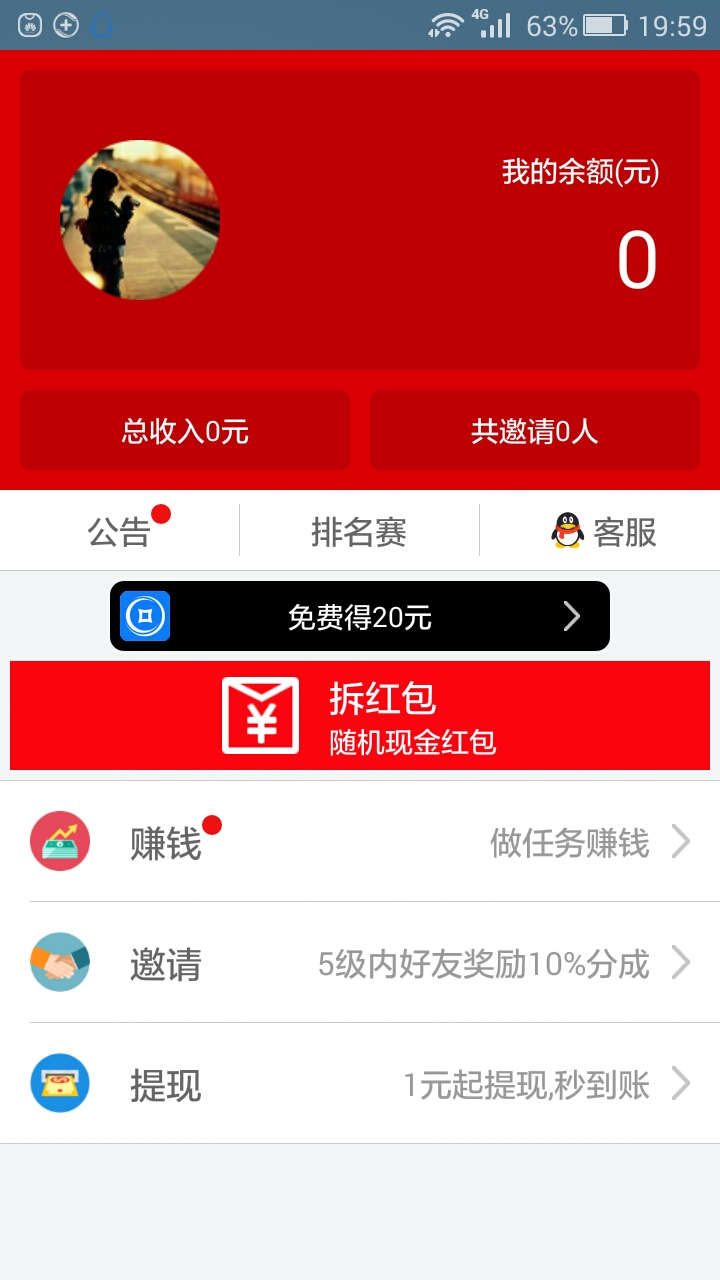Screen dimensions: 720x1280
Task: Expand the 提现 row chevron
Action: pos(682,1083)
